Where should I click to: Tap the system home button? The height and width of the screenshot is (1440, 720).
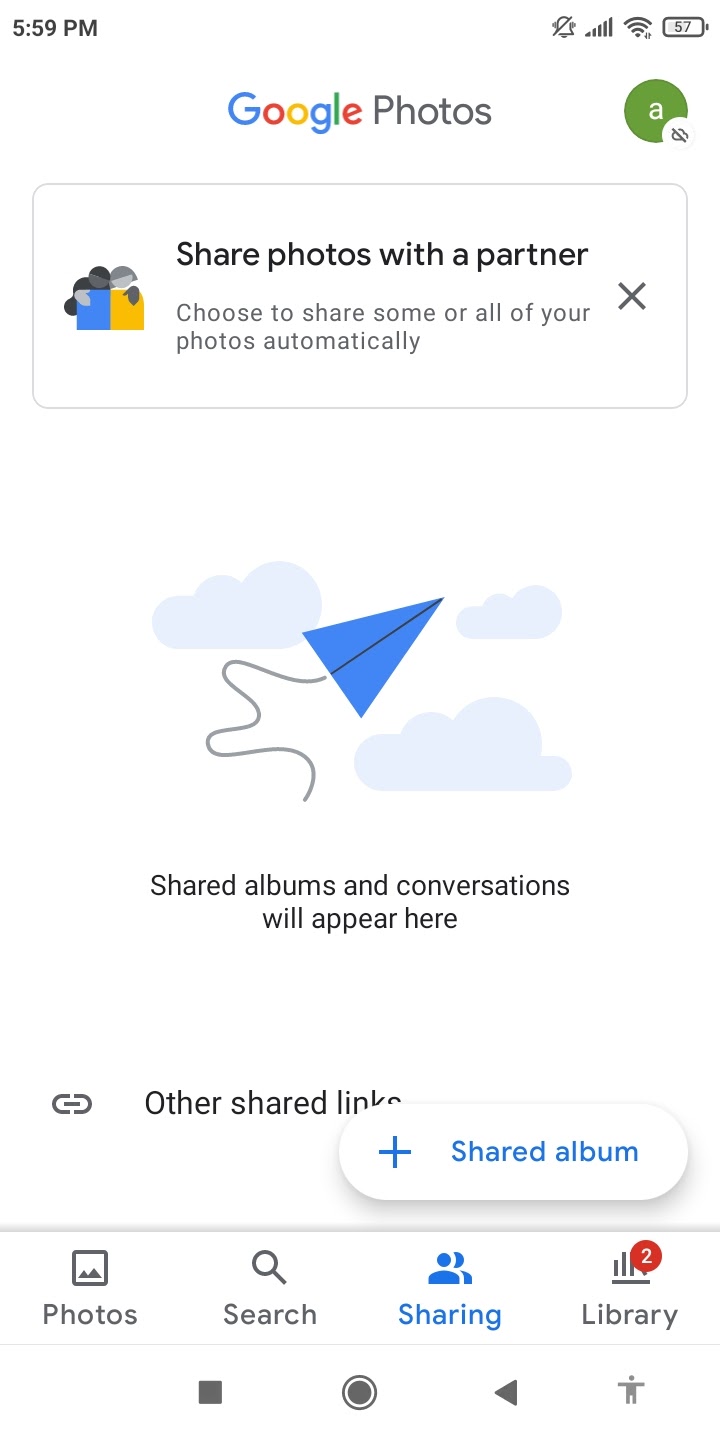click(359, 1392)
